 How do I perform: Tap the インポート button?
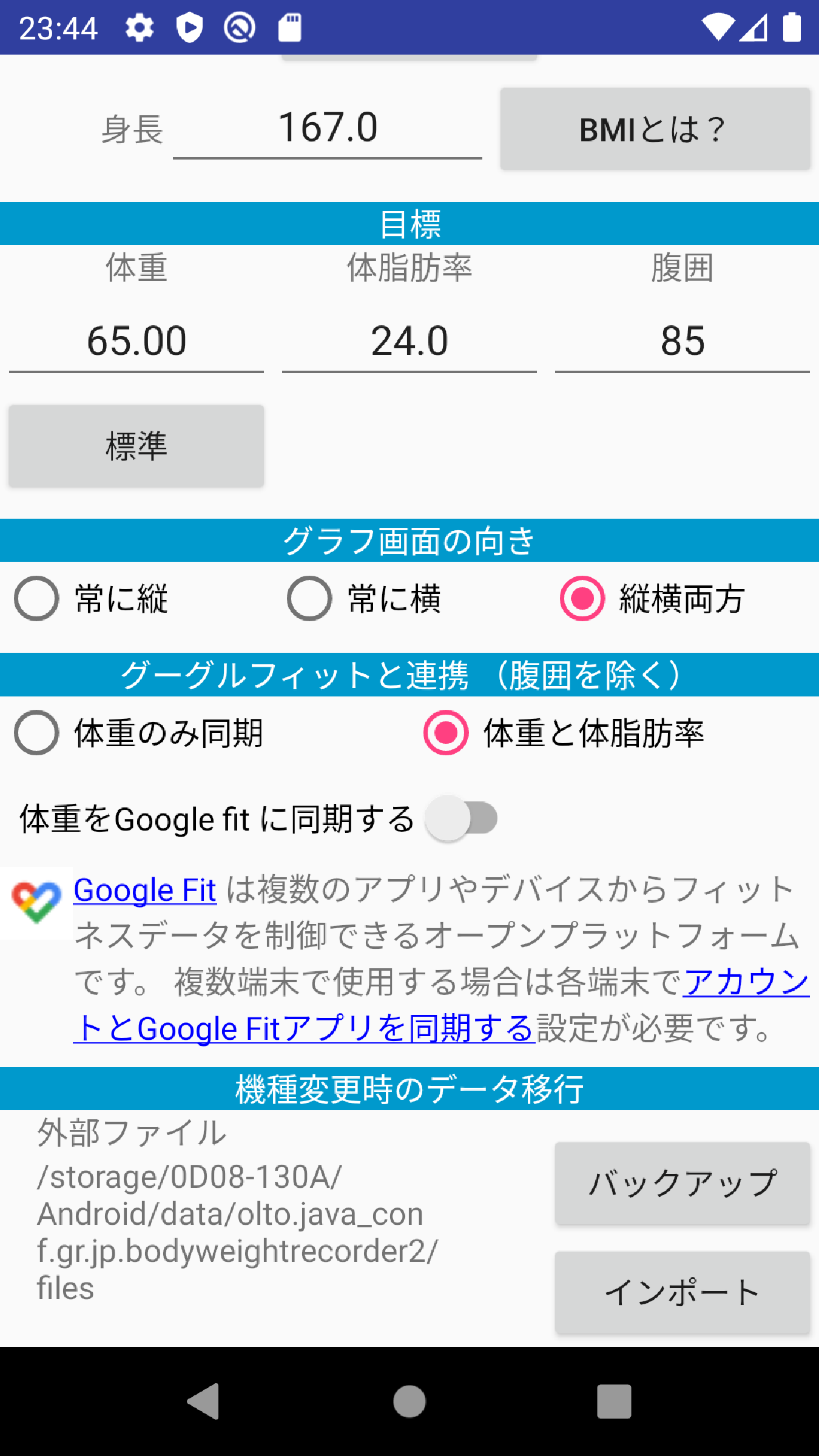pyautogui.click(x=682, y=1292)
